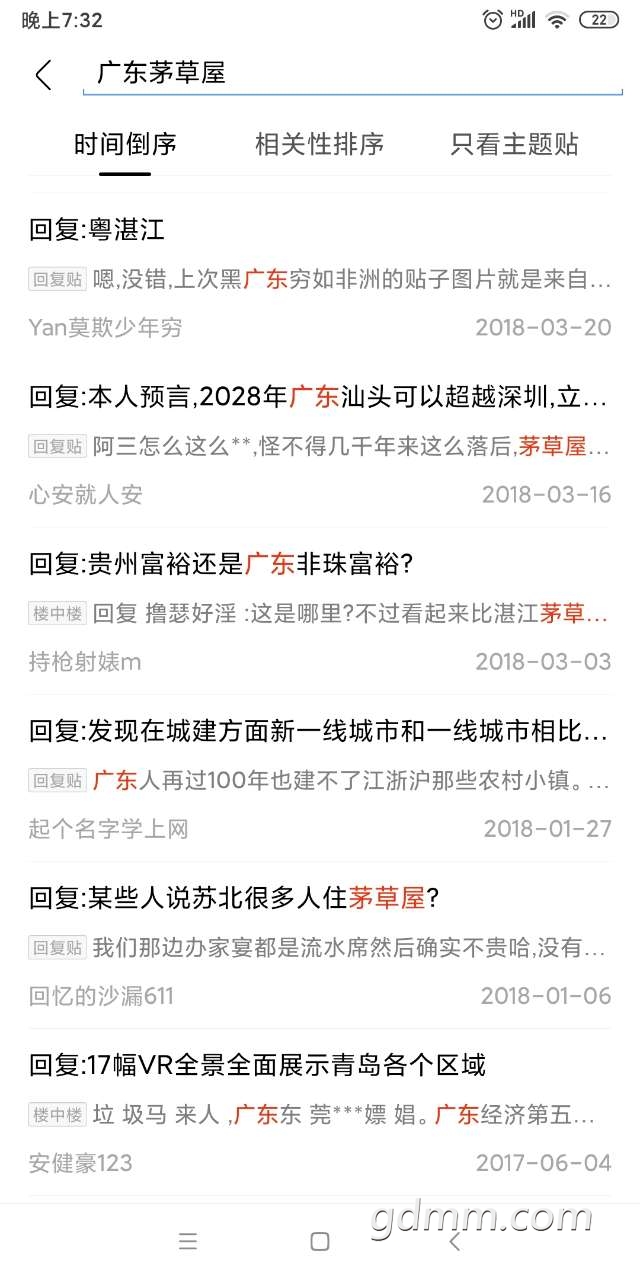Open the result titled 回复:粤湛江
This screenshot has width=640, height=1280.
tap(97, 230)
